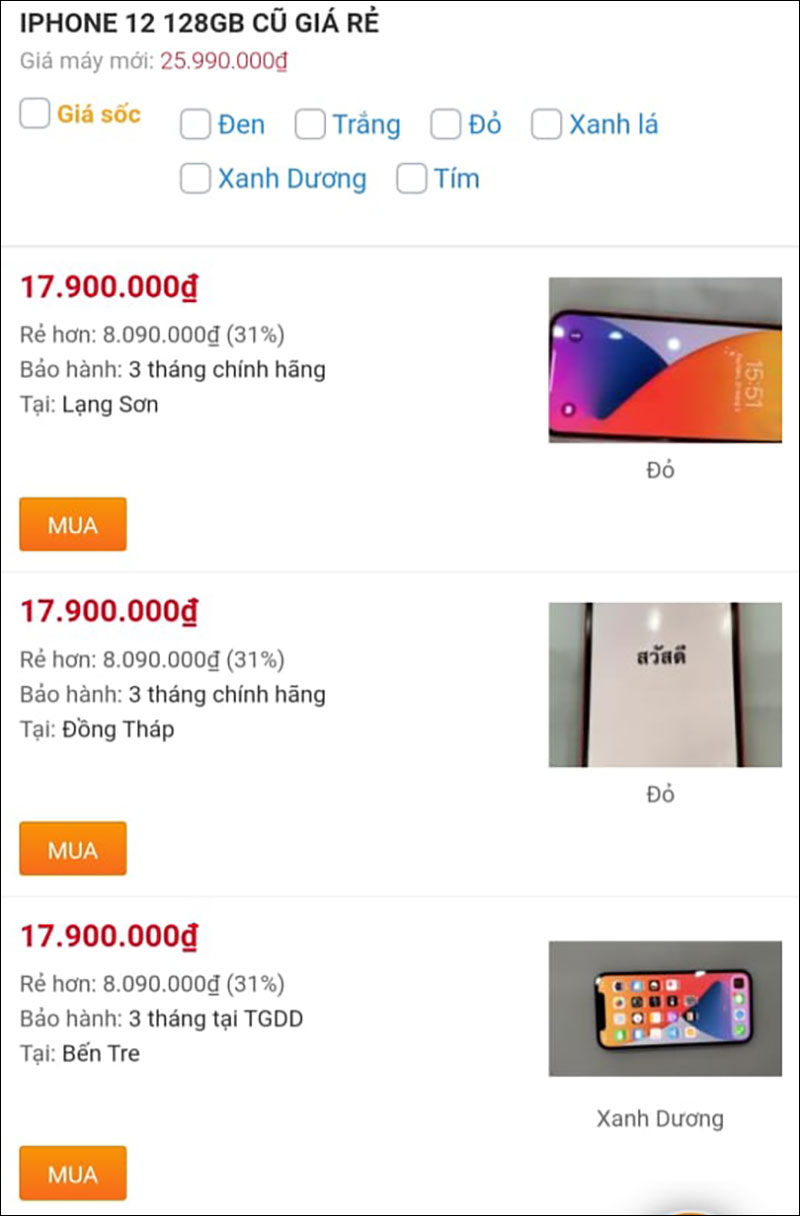The height and width of the screenshot is (1216, 800).
Task: Check the Đỏ color filter
Action: point(446,125)
